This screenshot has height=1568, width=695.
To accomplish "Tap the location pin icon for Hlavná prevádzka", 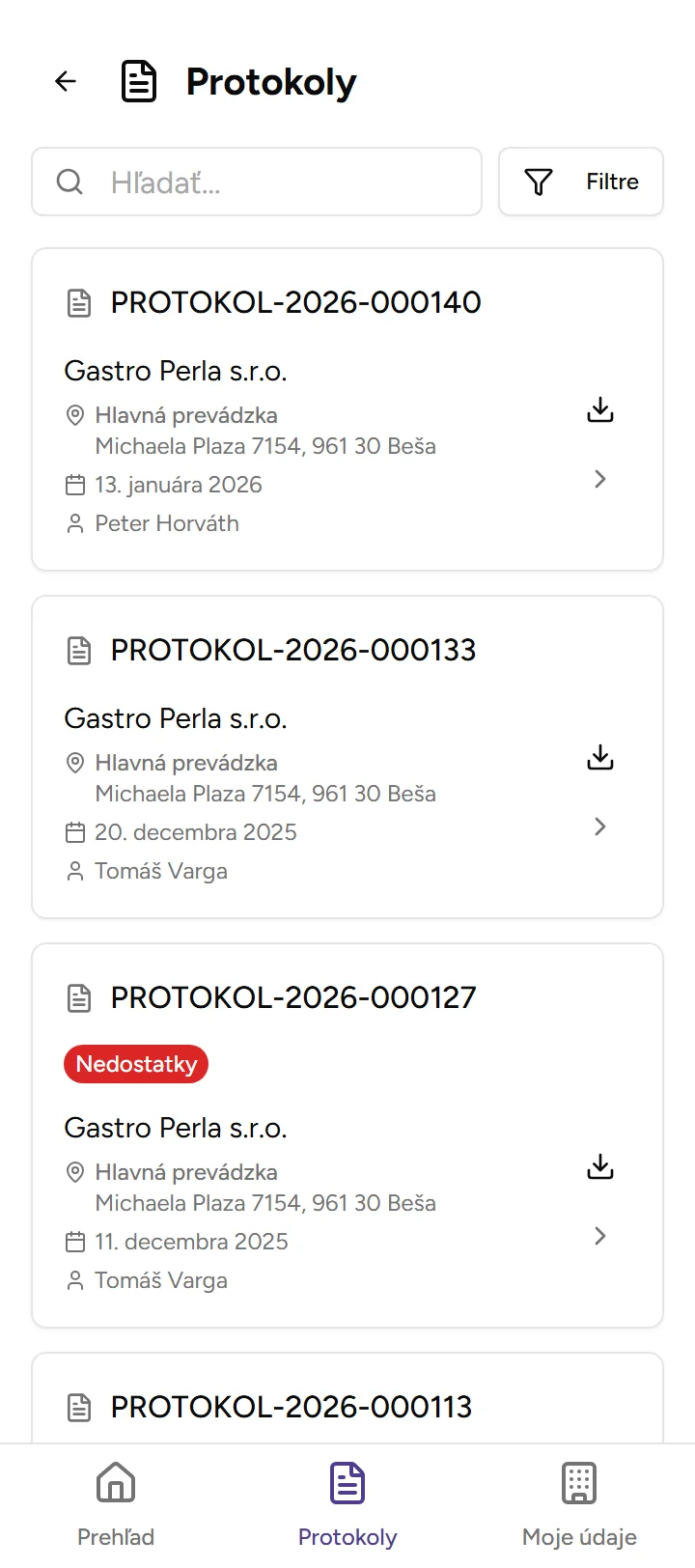I will click(x=75, y=415).
